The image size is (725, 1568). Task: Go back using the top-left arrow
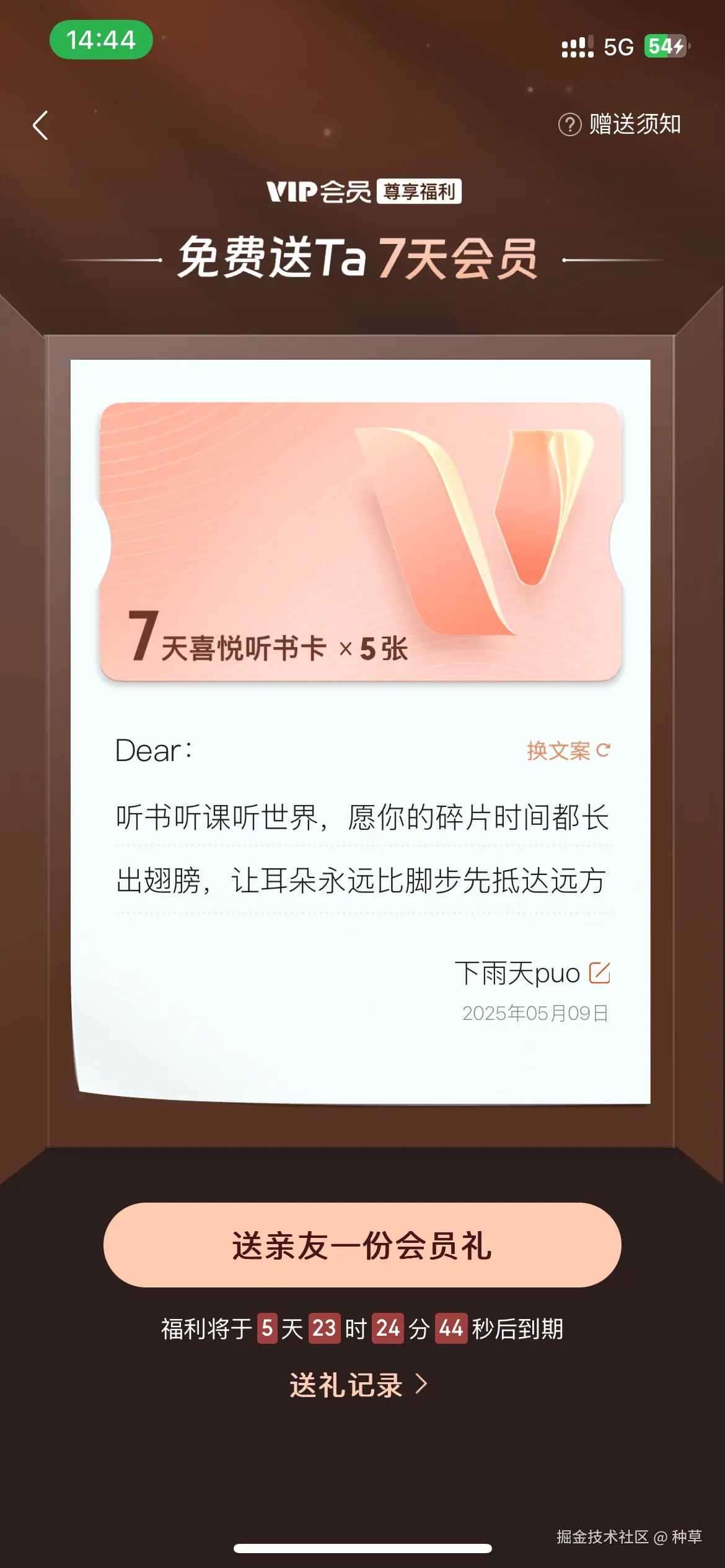pos(41,126)
